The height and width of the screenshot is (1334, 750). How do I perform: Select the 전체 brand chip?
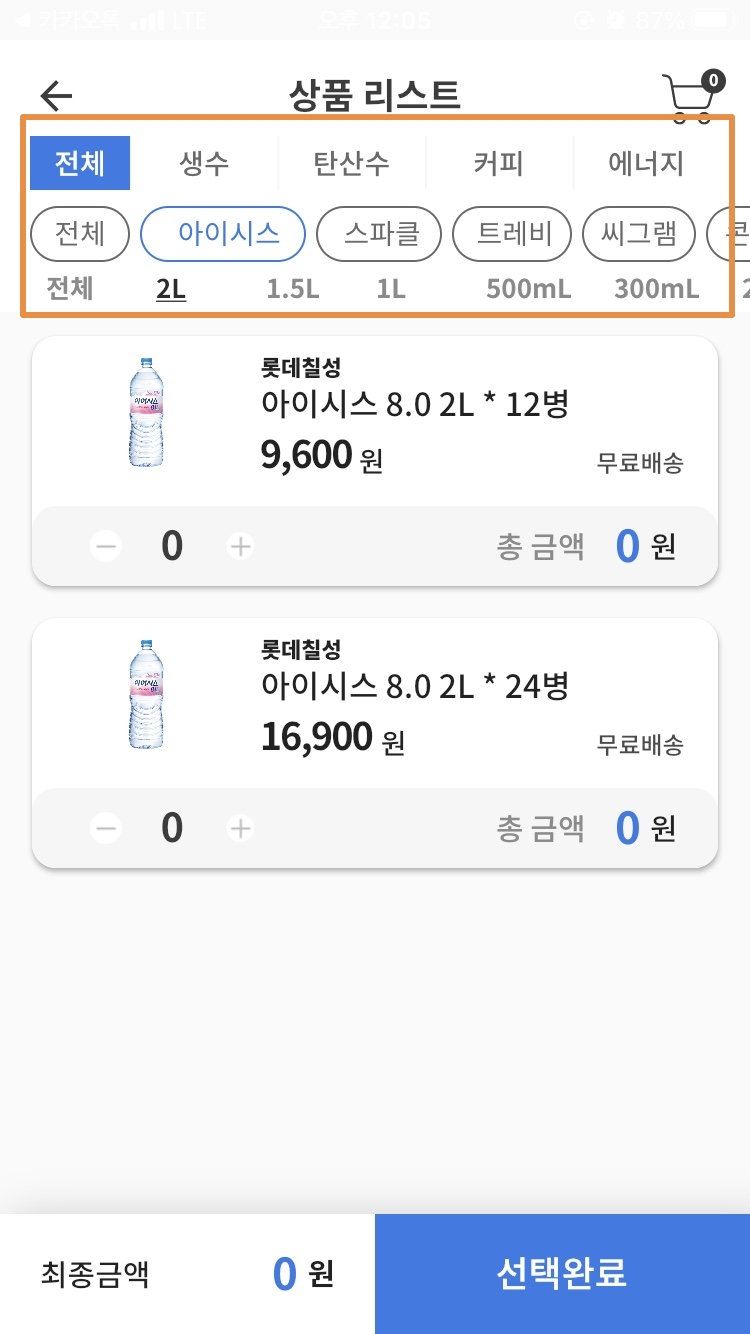80,233
